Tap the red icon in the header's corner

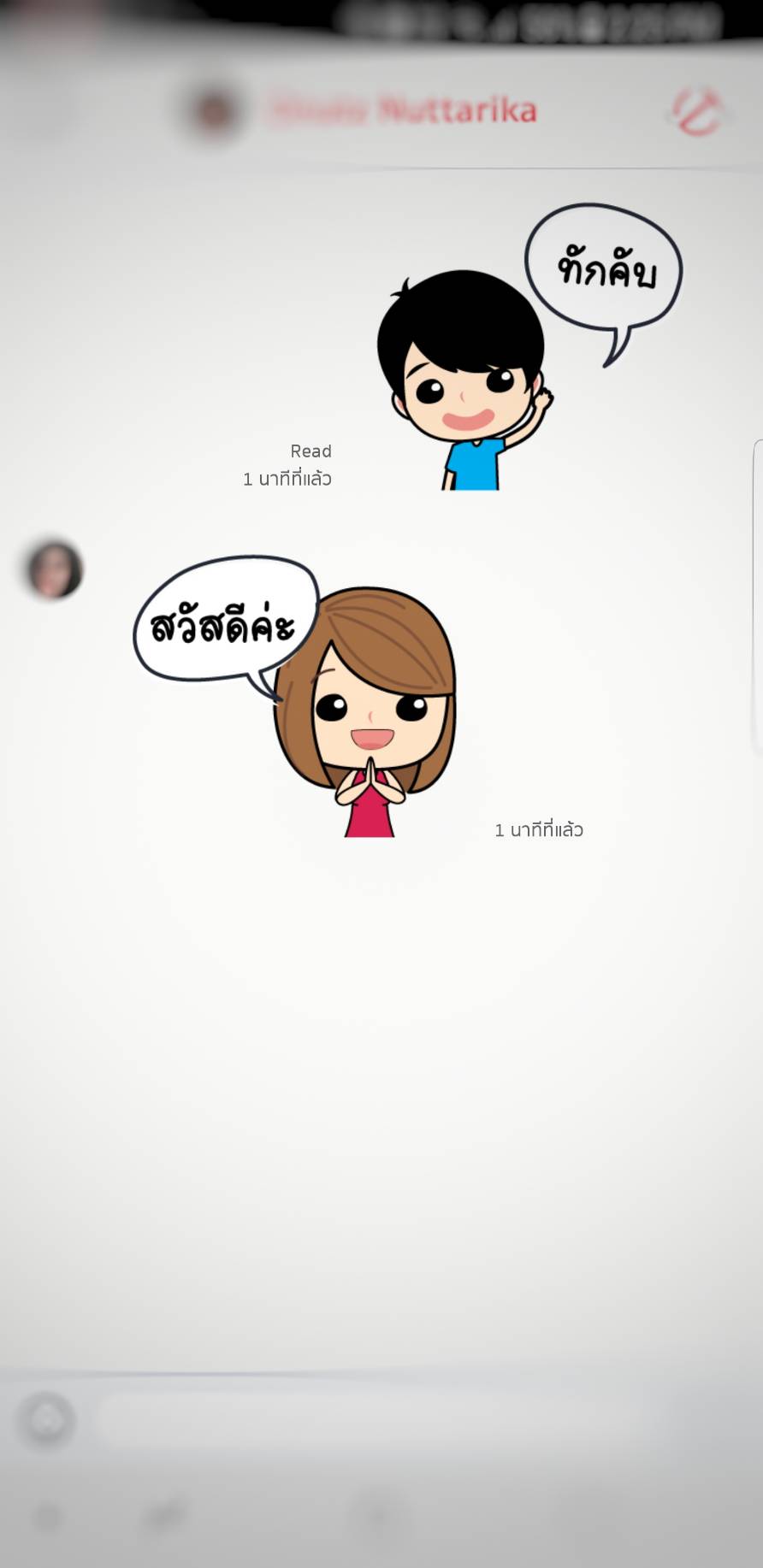click(695, 111)
